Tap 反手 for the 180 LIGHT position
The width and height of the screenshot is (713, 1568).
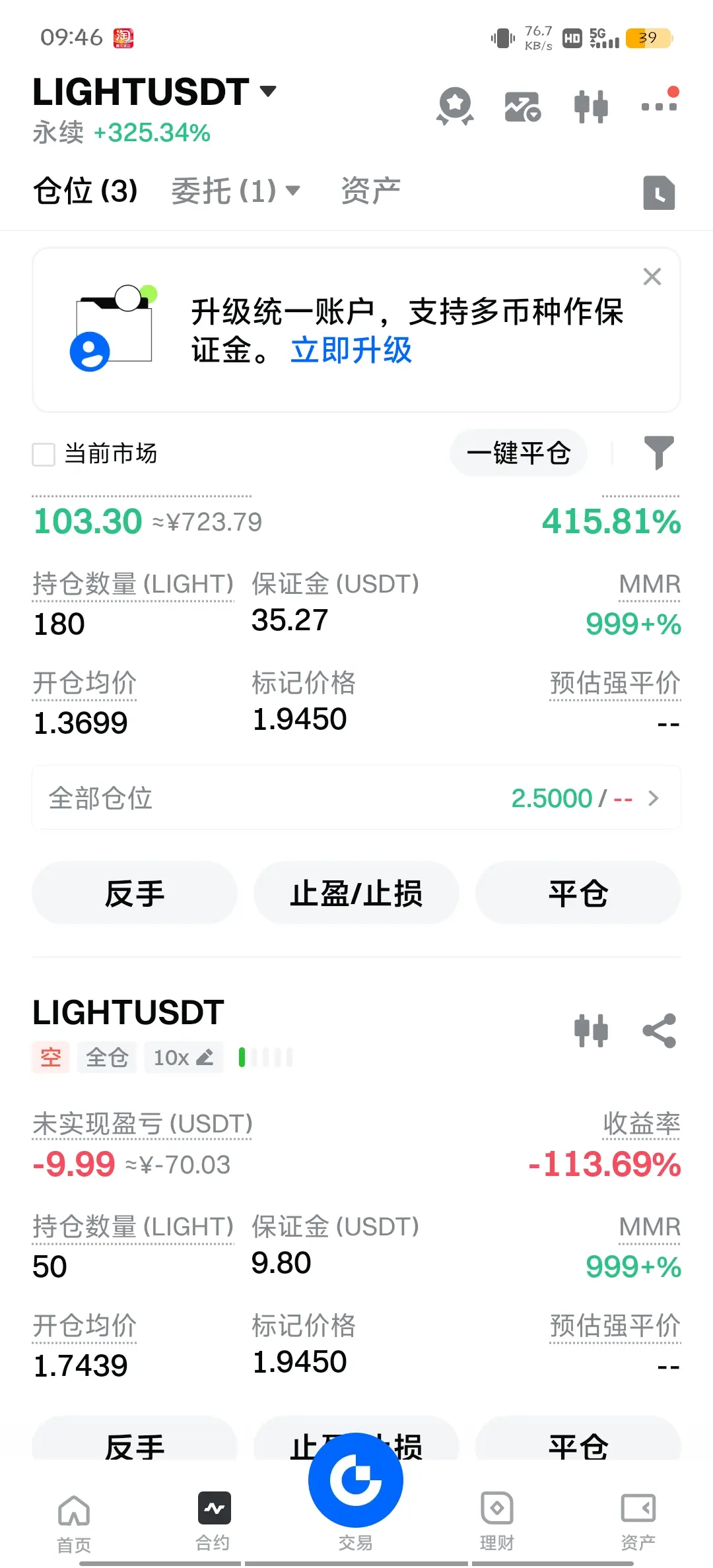tap(135, 894)
